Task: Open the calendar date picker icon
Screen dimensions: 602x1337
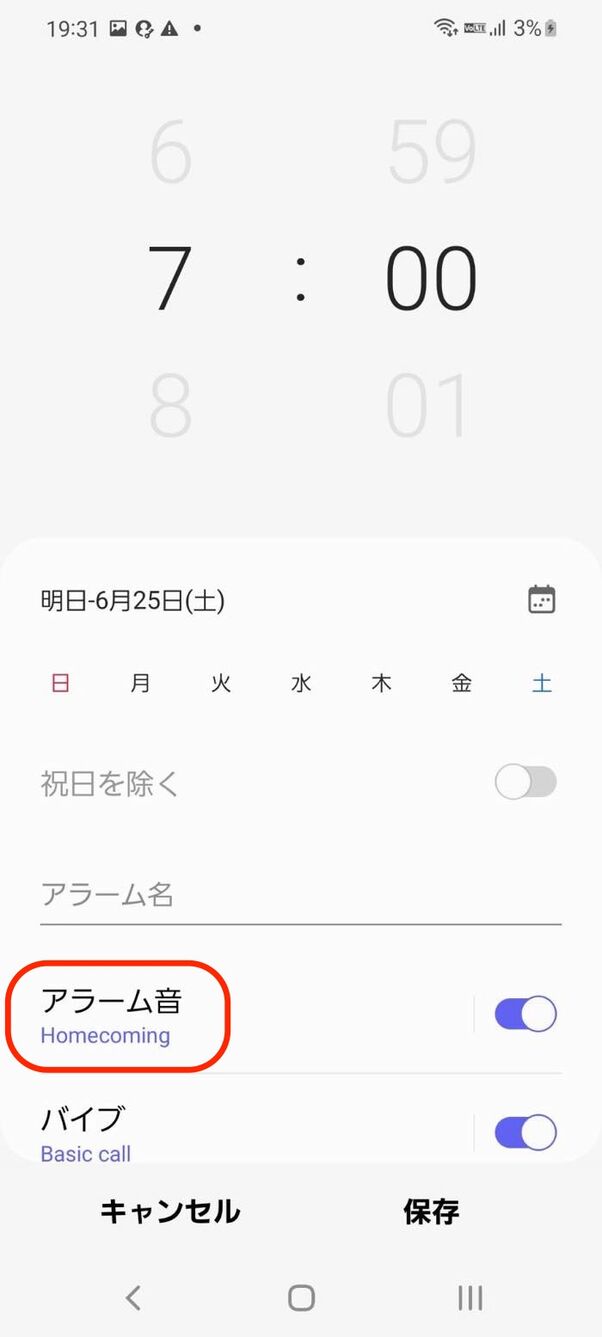Action: 541,600
